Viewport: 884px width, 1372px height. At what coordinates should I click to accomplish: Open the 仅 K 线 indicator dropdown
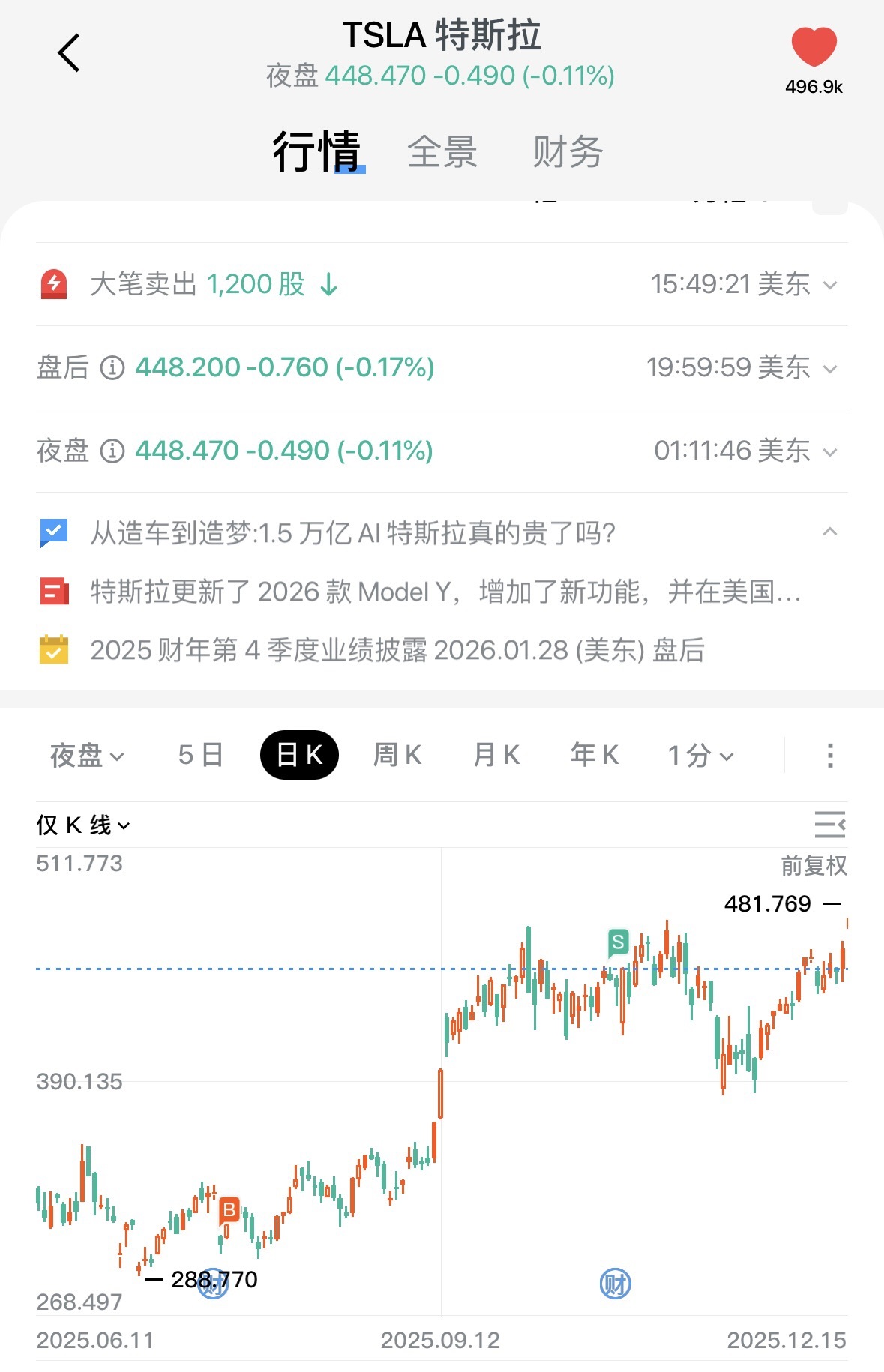pos(83,825)
